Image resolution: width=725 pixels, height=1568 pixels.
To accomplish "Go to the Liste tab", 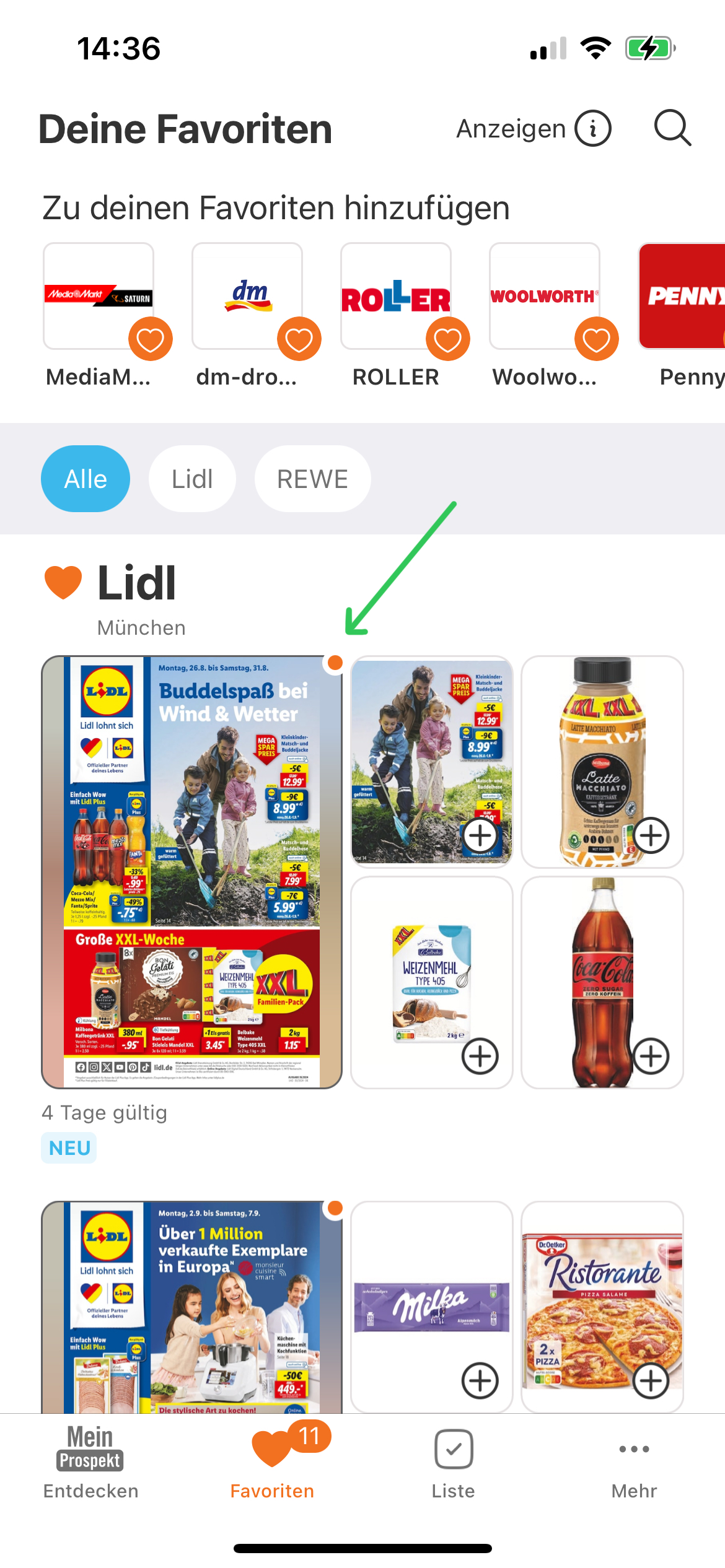I will click(x=454, y=1463).
